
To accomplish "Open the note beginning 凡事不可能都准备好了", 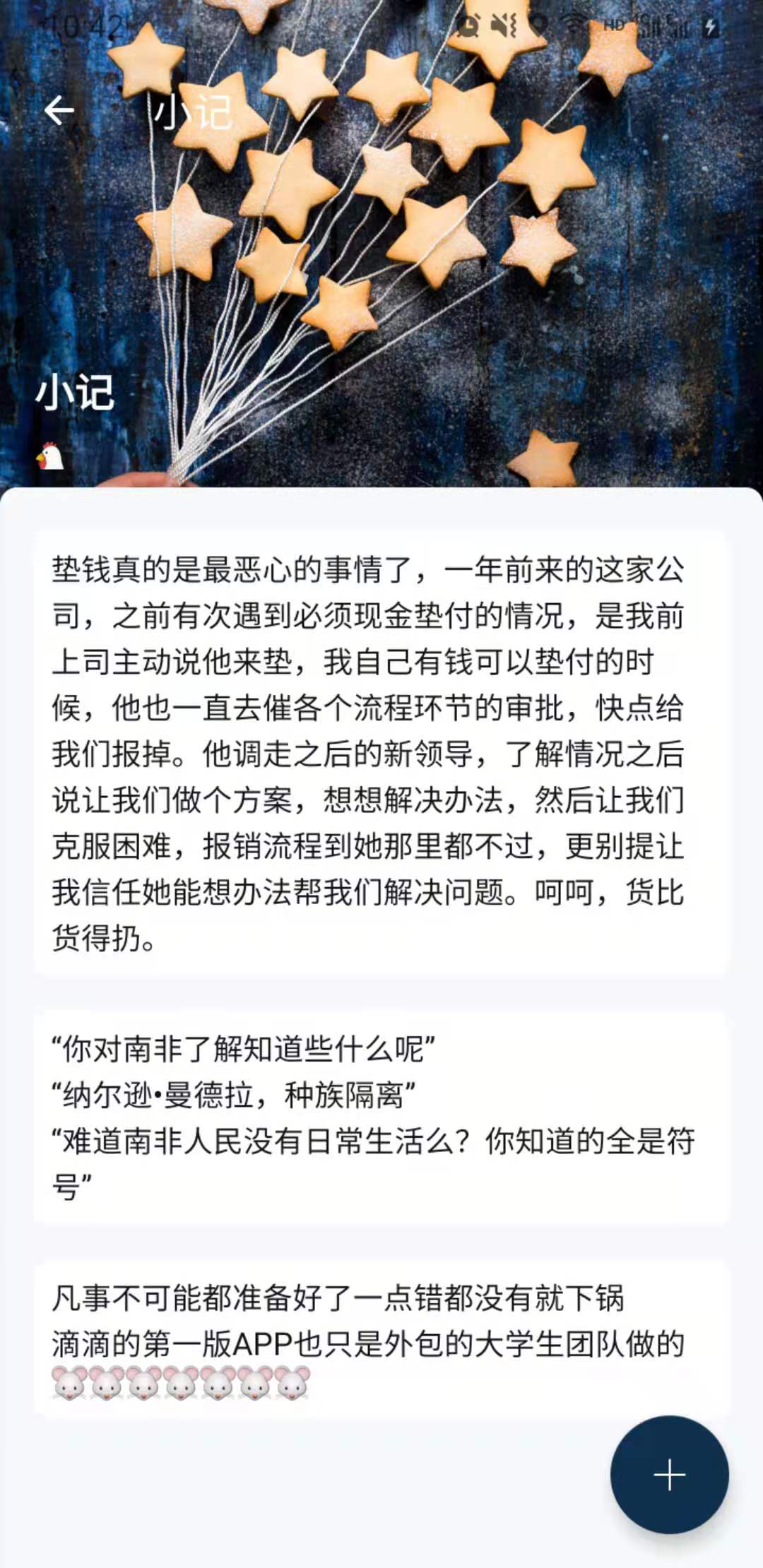I will 380,1338.
